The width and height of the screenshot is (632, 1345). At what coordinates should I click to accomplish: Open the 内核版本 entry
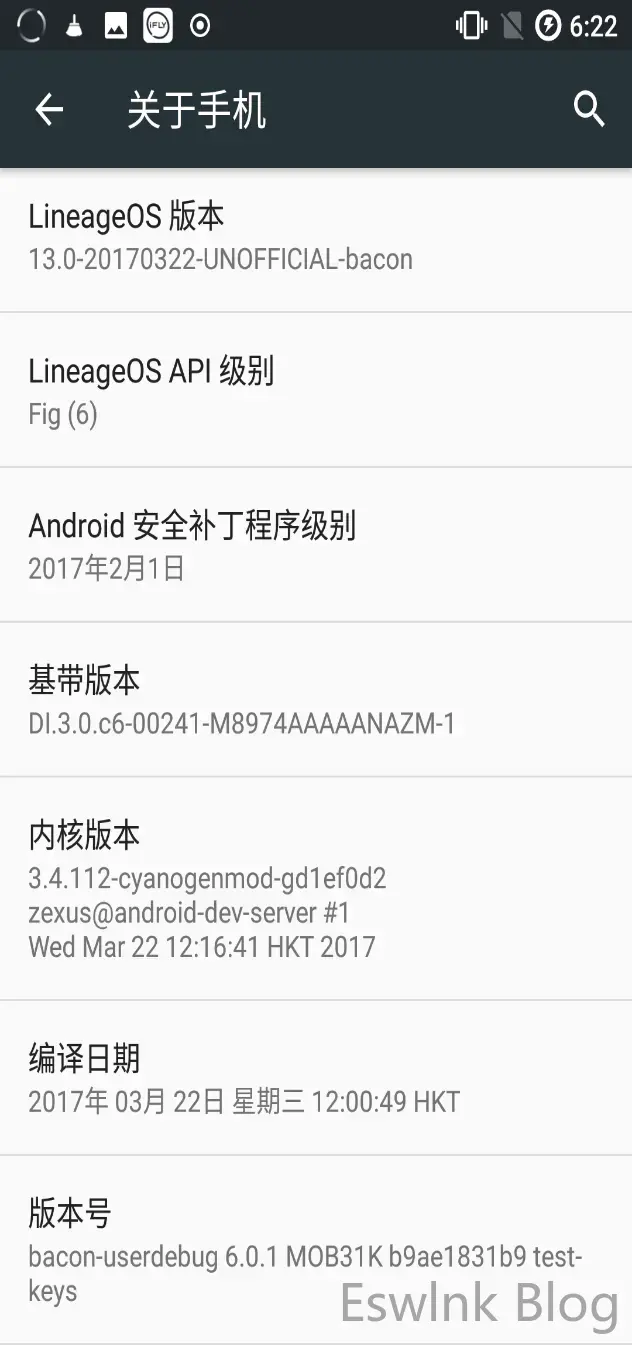pos(316,888)
